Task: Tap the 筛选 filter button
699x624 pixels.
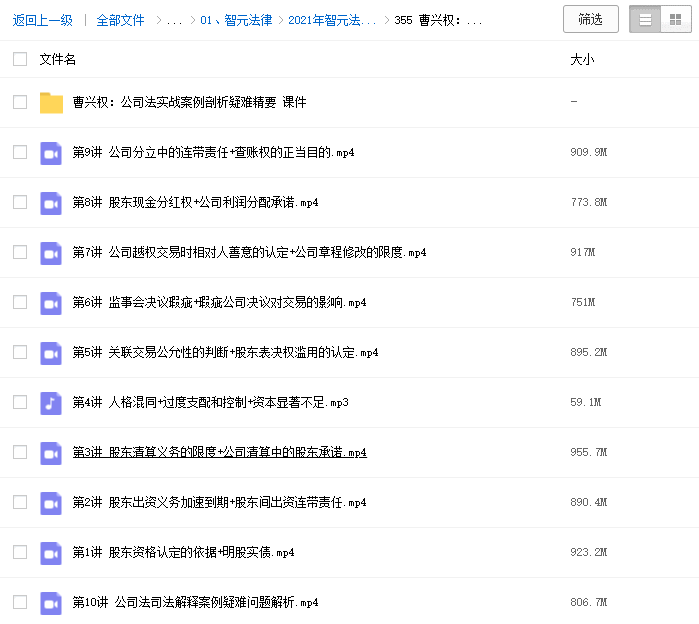Action: click(590, 19)
